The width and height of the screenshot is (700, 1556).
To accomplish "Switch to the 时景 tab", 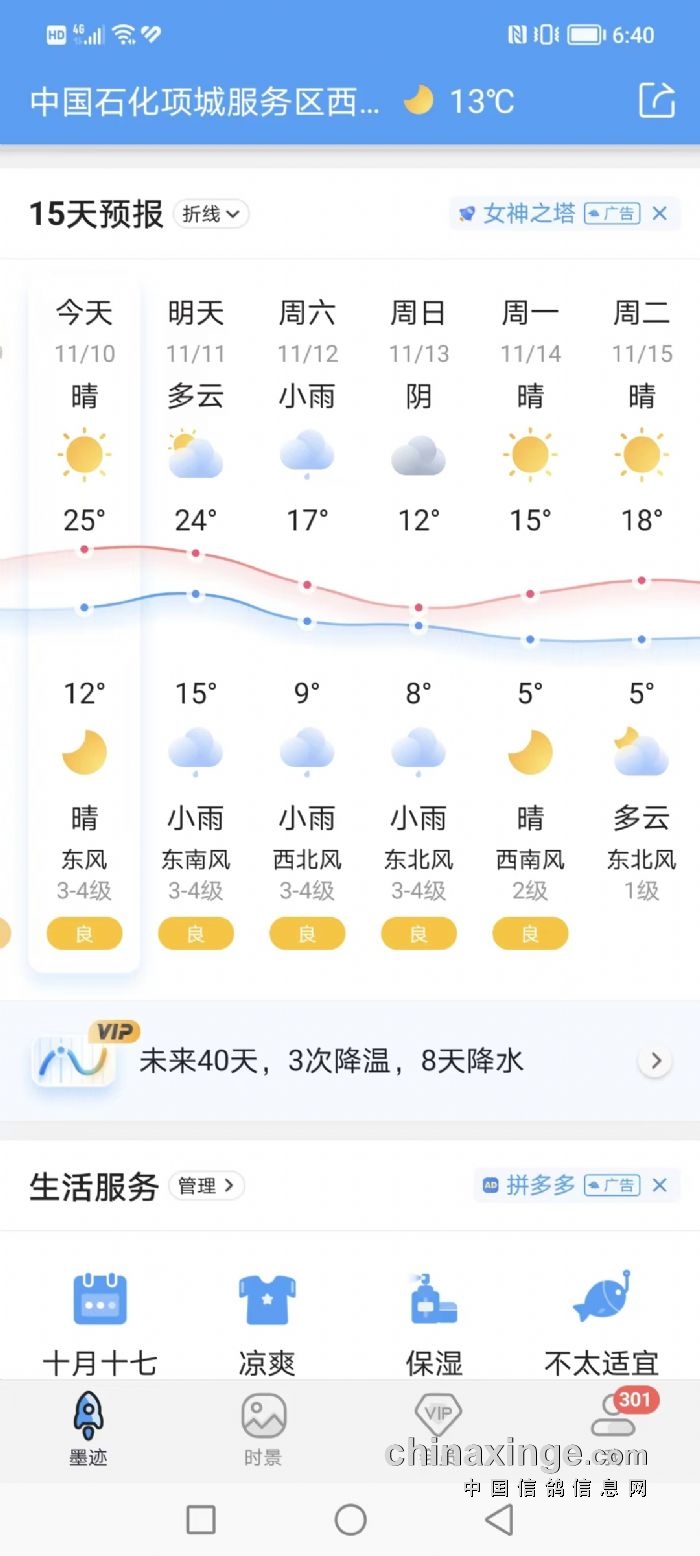I will (263, 1430).
